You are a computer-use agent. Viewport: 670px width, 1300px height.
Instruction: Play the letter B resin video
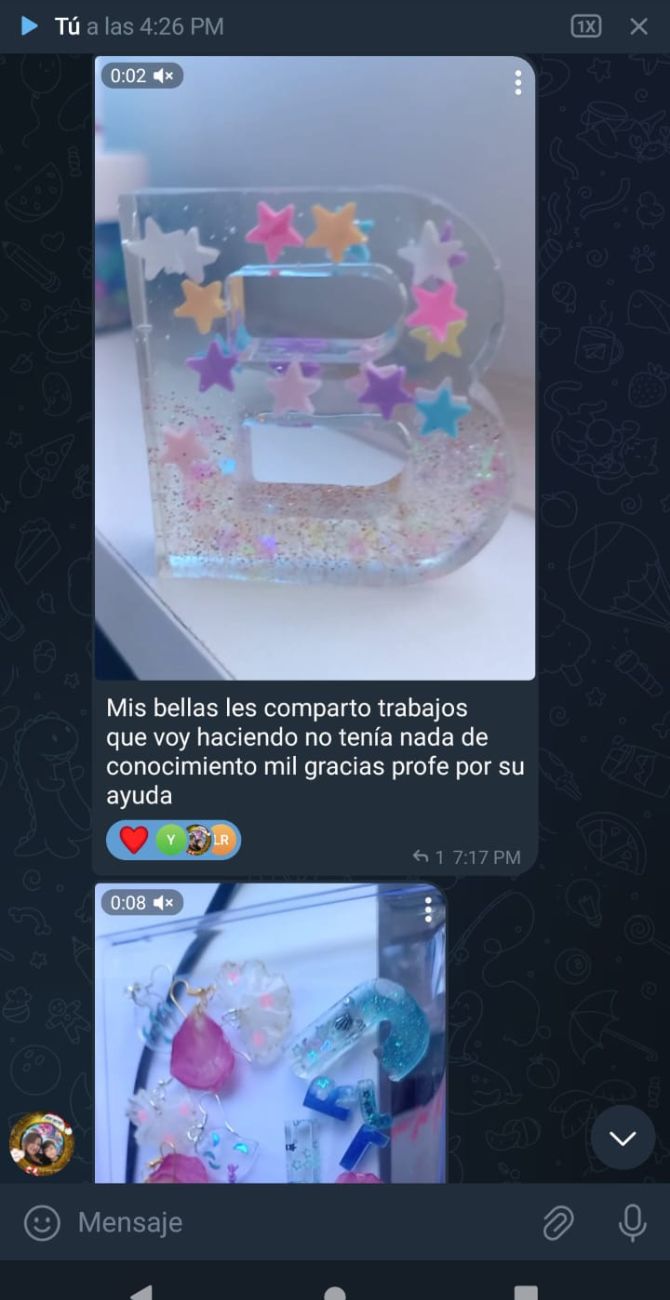pos(315,370)
